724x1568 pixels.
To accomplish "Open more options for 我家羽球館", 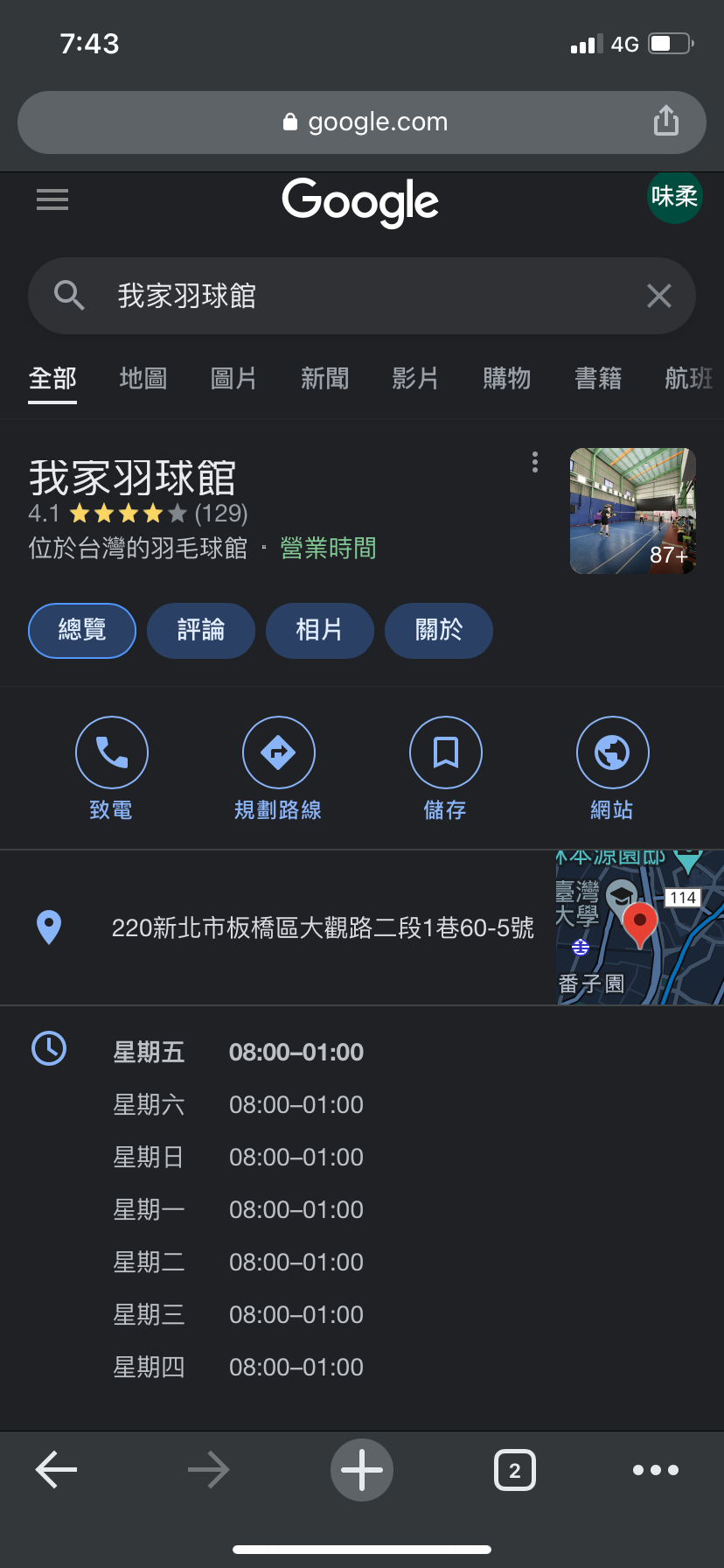I will (535, 462).
